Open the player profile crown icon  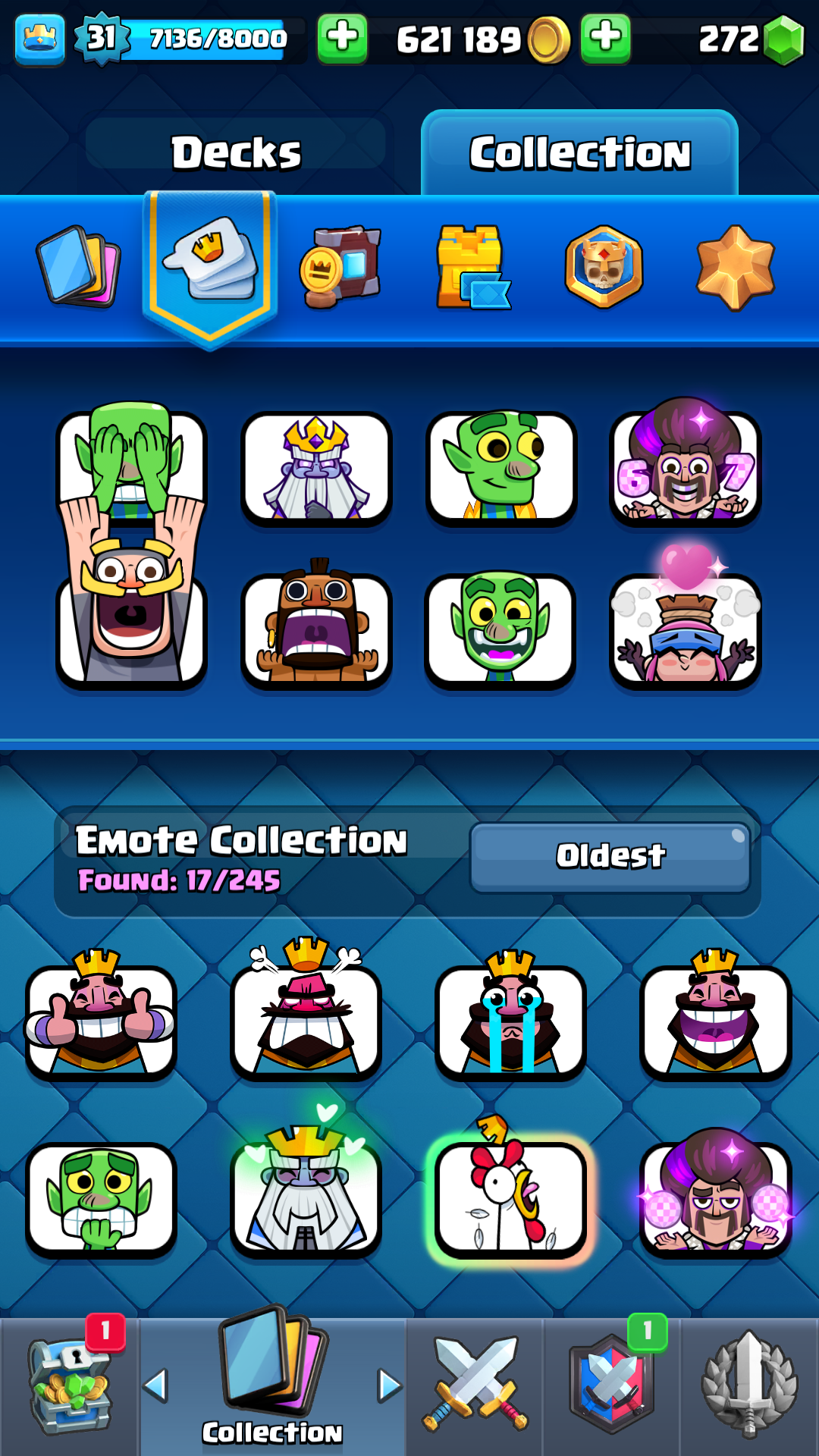click(x=39, y=38)
